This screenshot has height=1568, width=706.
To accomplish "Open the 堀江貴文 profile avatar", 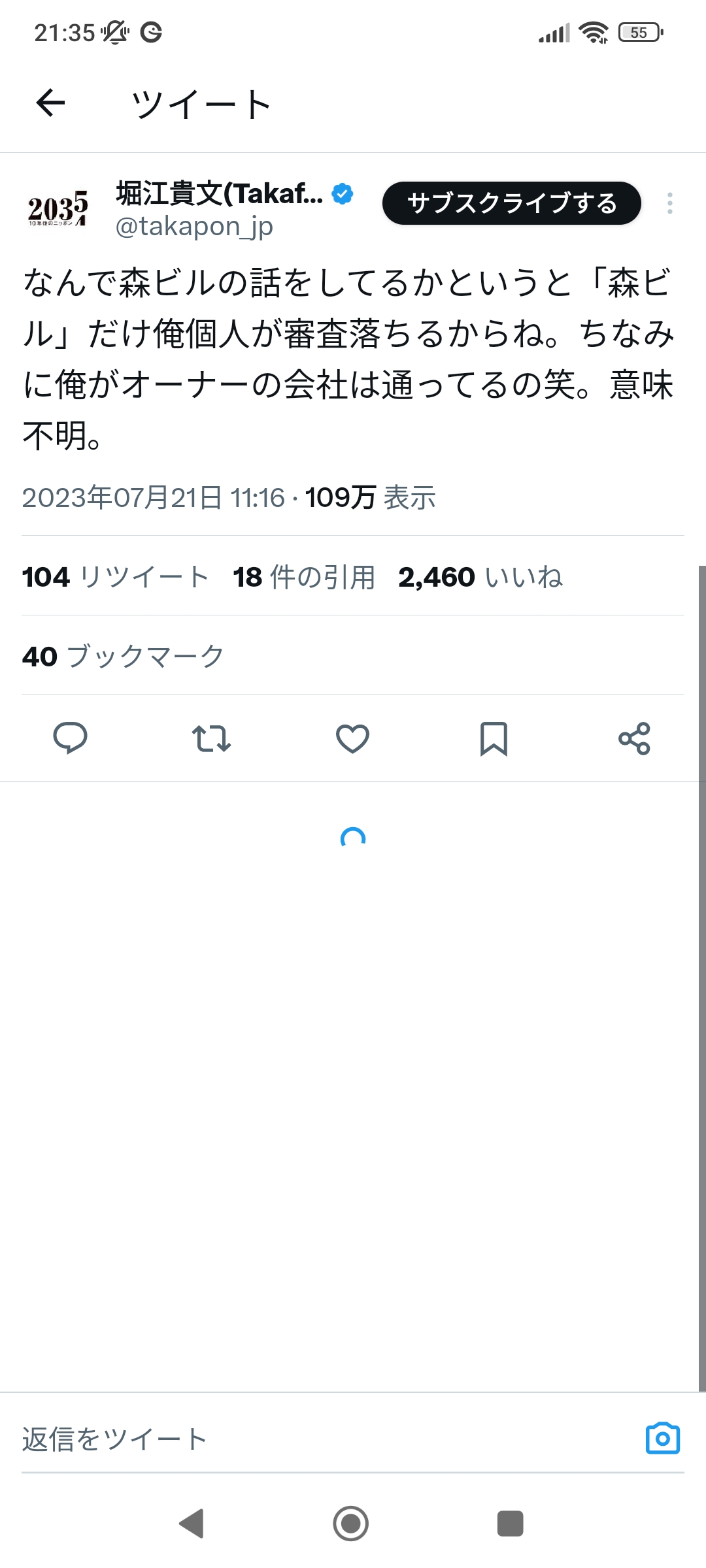I will (x=57, y=208).
